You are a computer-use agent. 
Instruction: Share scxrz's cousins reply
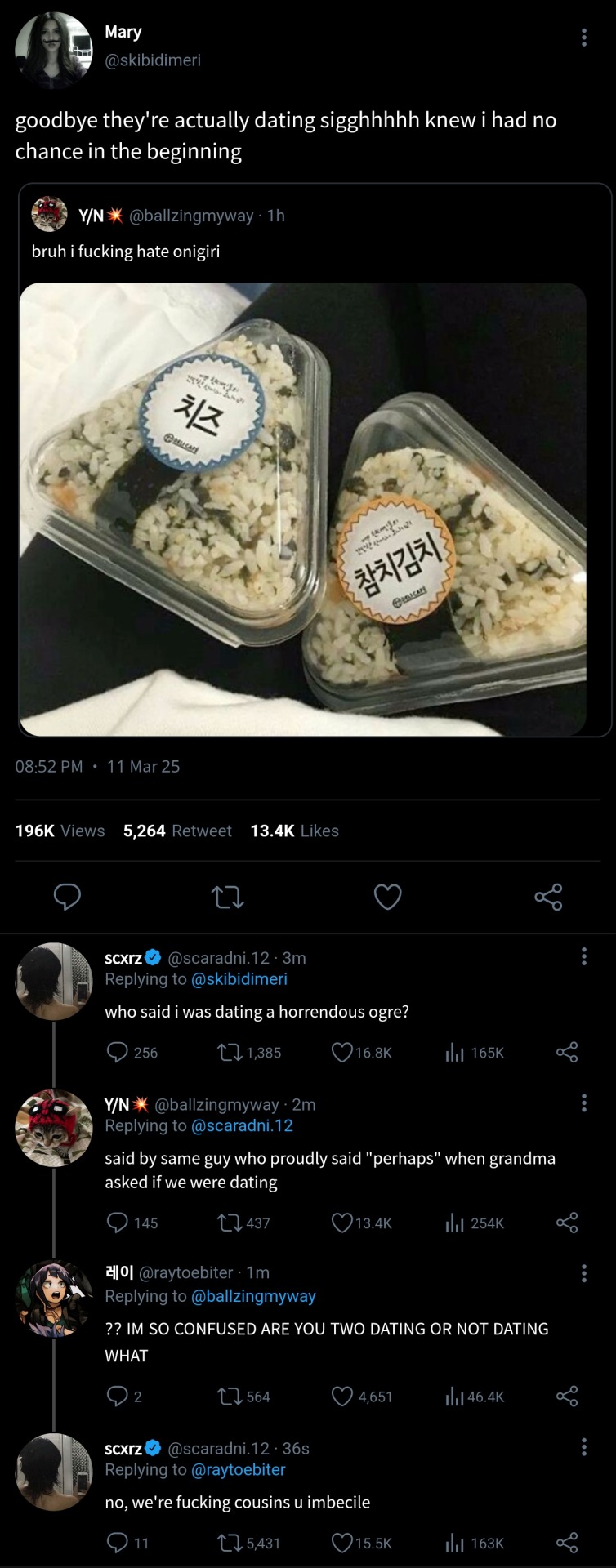pos(567,1543)
